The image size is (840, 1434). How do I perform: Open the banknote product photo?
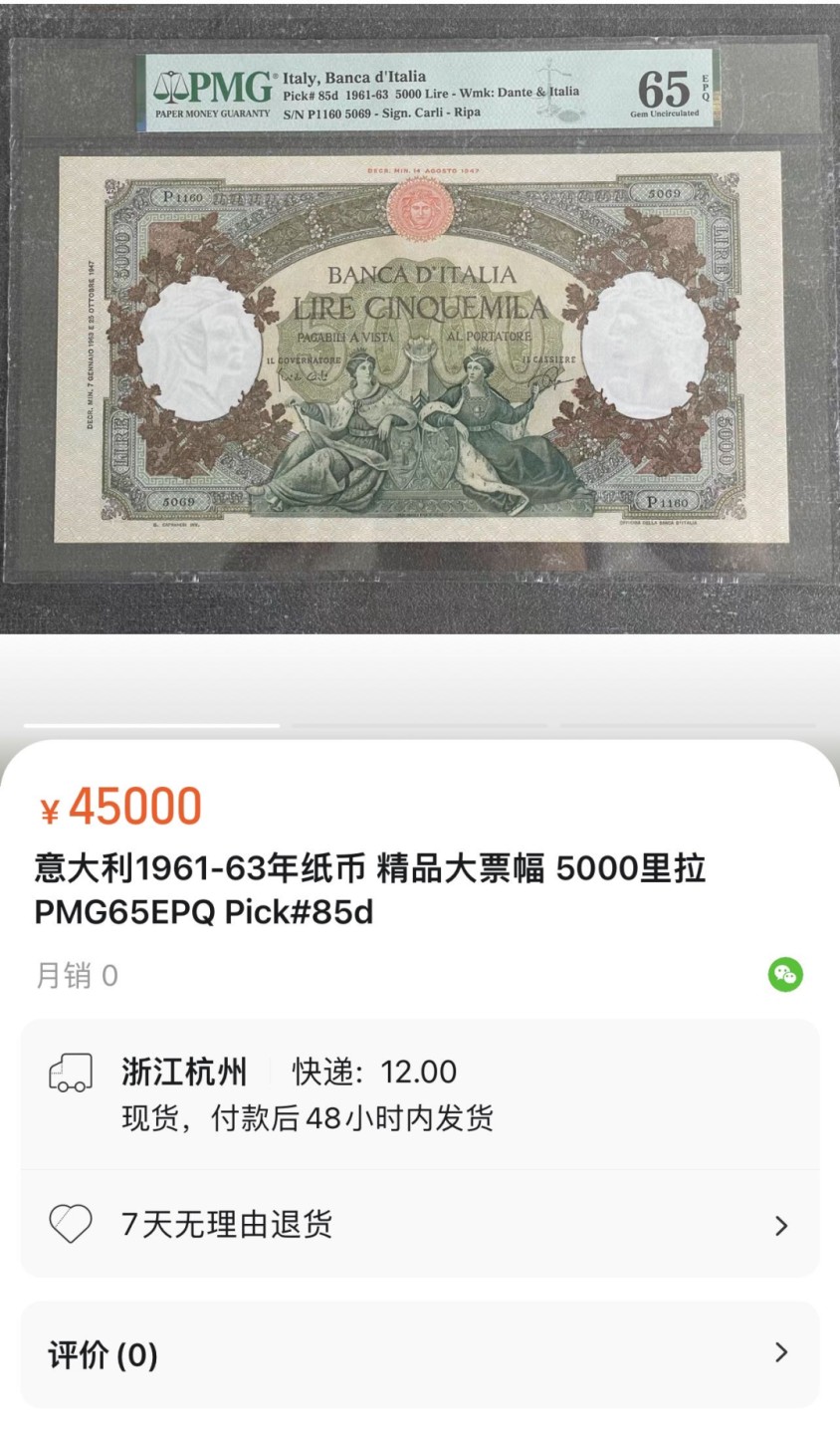click(x=420, y=319)
